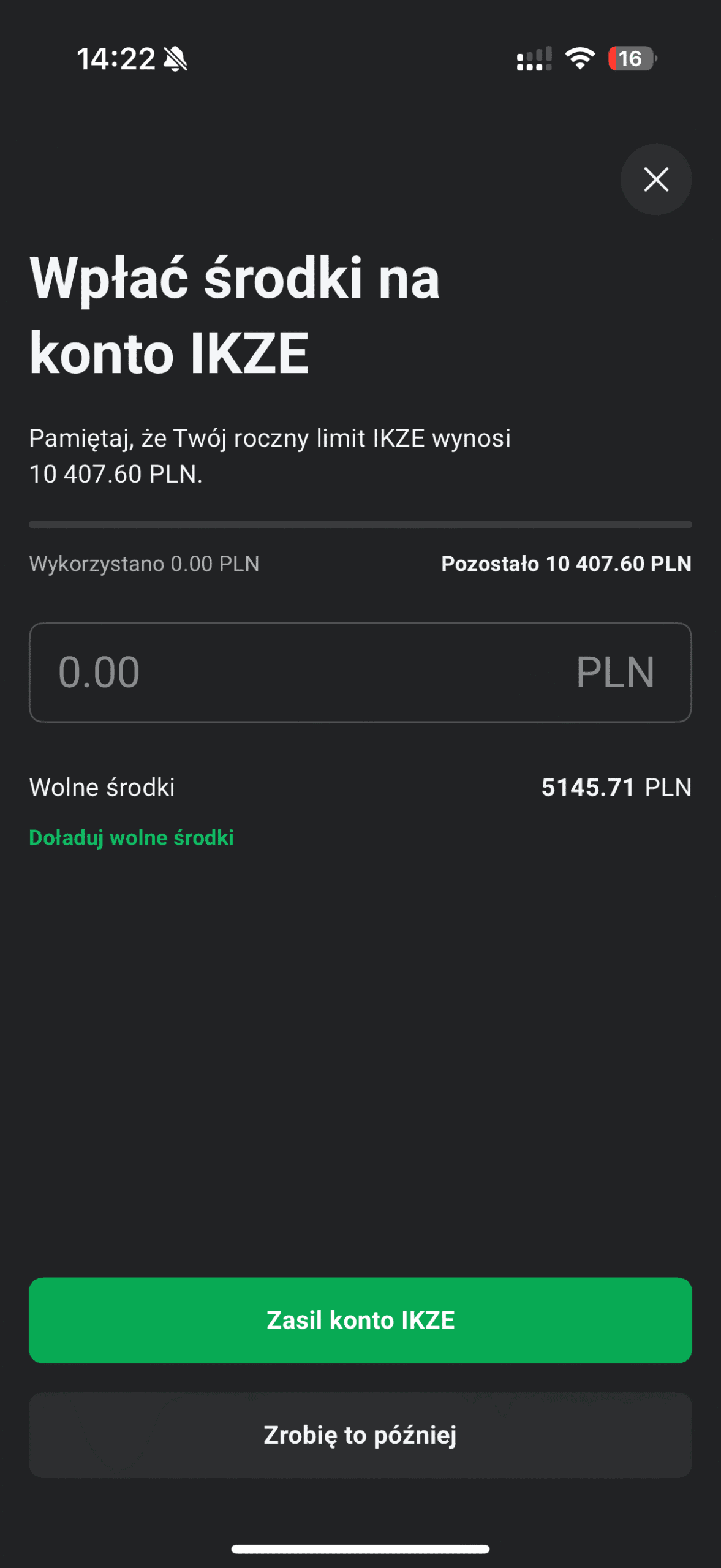Focus the PLN amount input field

360,672
